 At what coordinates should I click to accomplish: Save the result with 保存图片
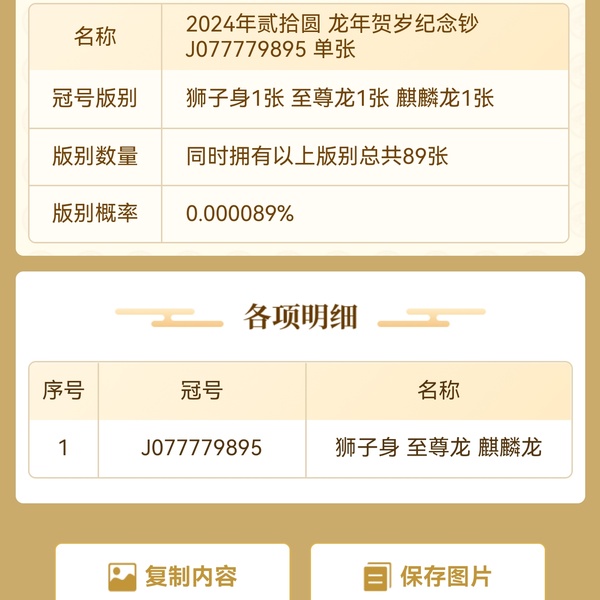428,575
